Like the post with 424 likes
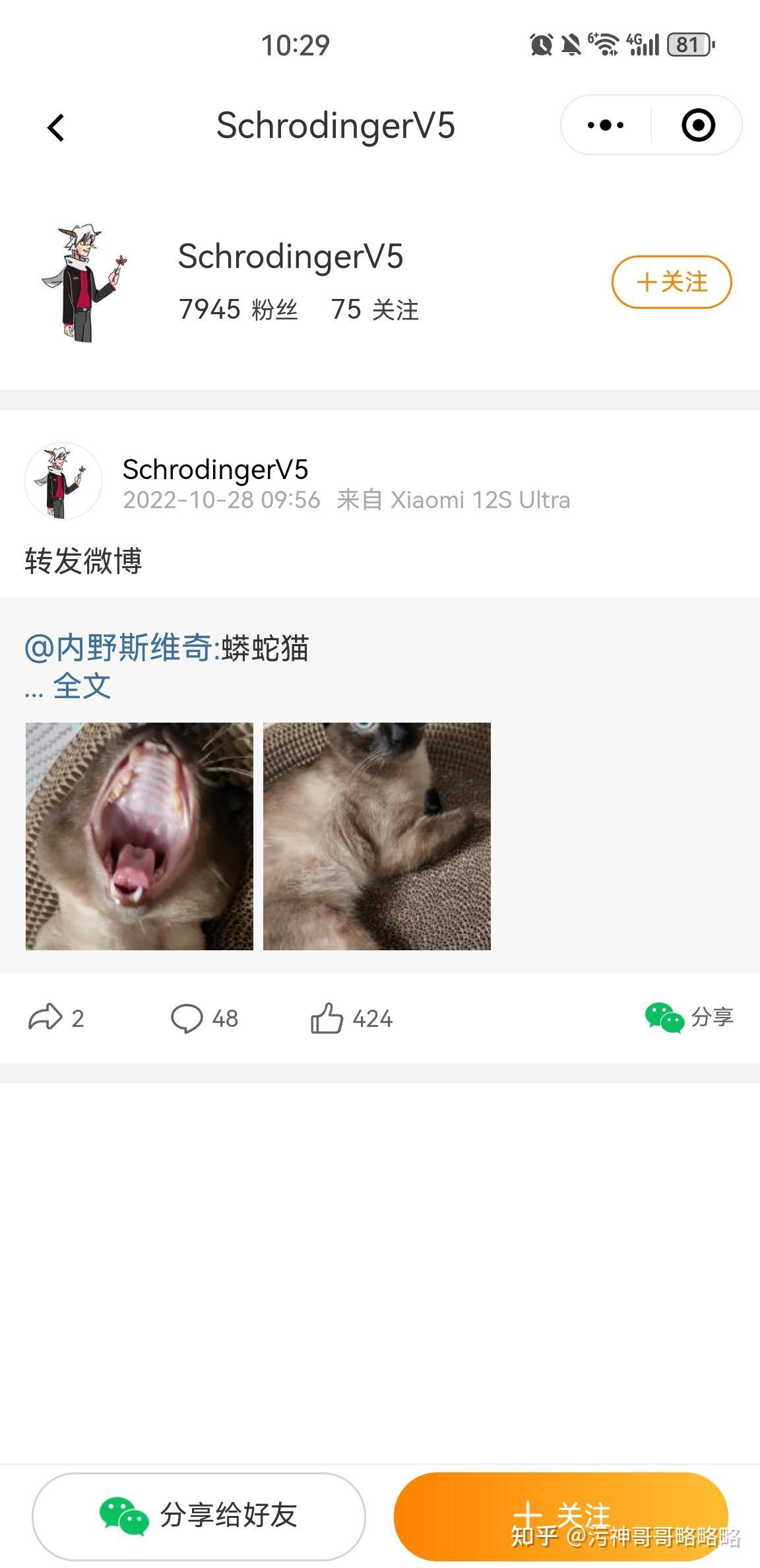 (x=352, y=1018)
